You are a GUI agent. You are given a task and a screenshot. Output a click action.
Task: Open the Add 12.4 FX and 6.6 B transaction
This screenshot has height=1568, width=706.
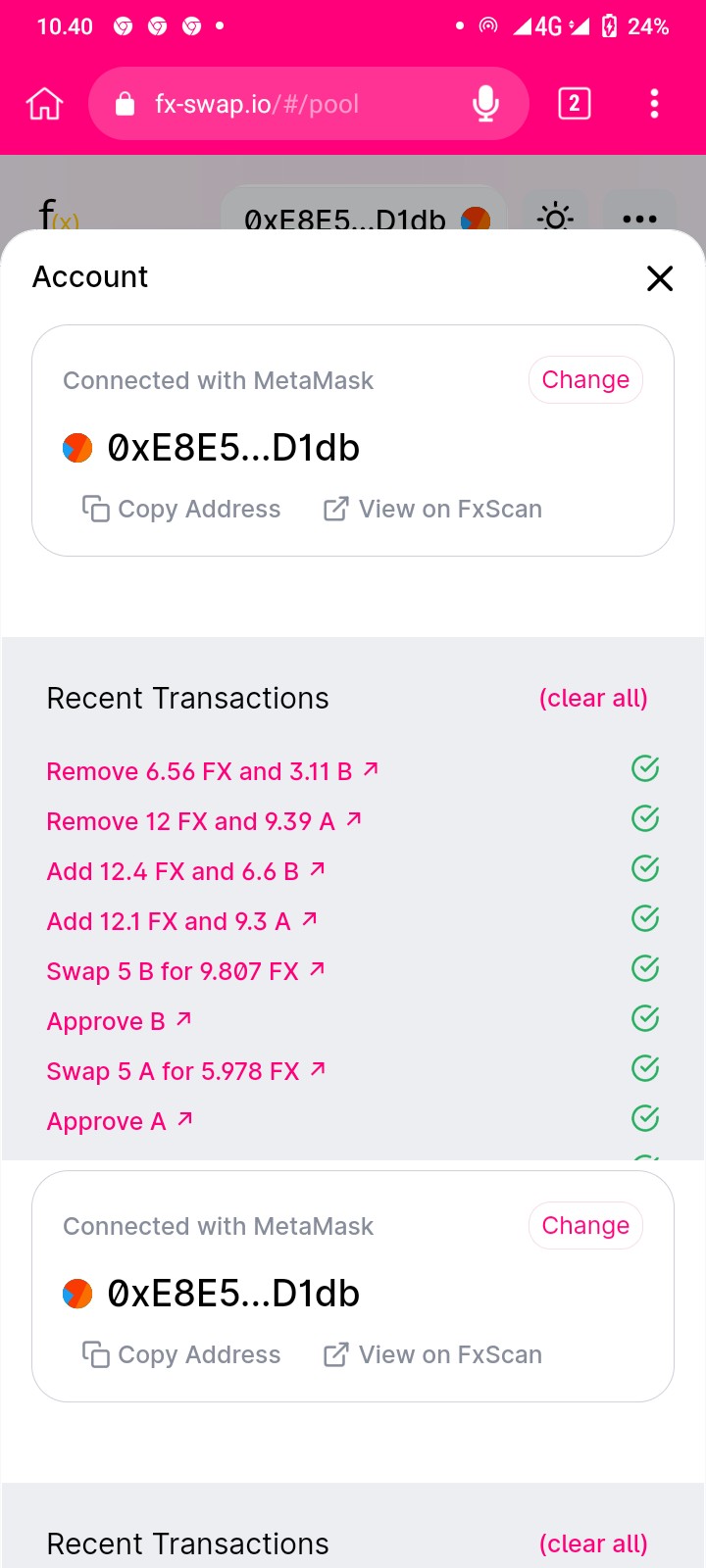click(185, 872)
